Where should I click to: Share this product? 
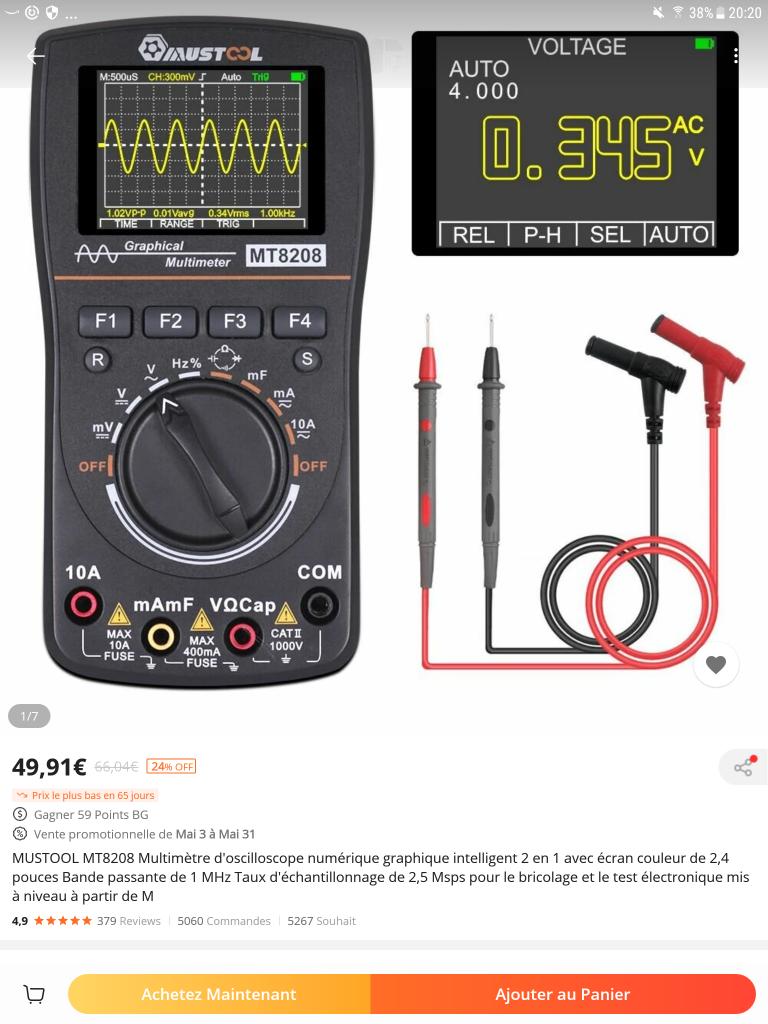click(x=743, y=767)
